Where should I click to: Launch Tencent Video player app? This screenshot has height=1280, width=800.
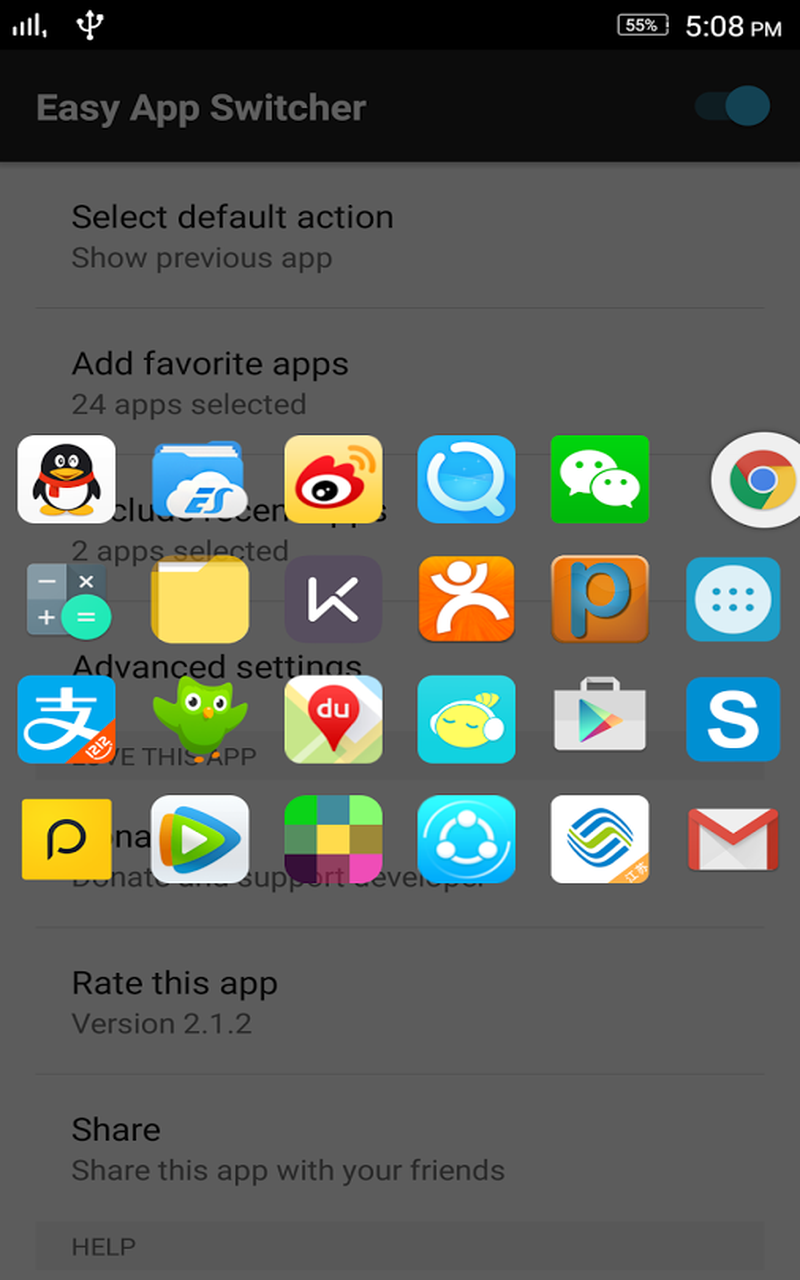click(200, 840)
